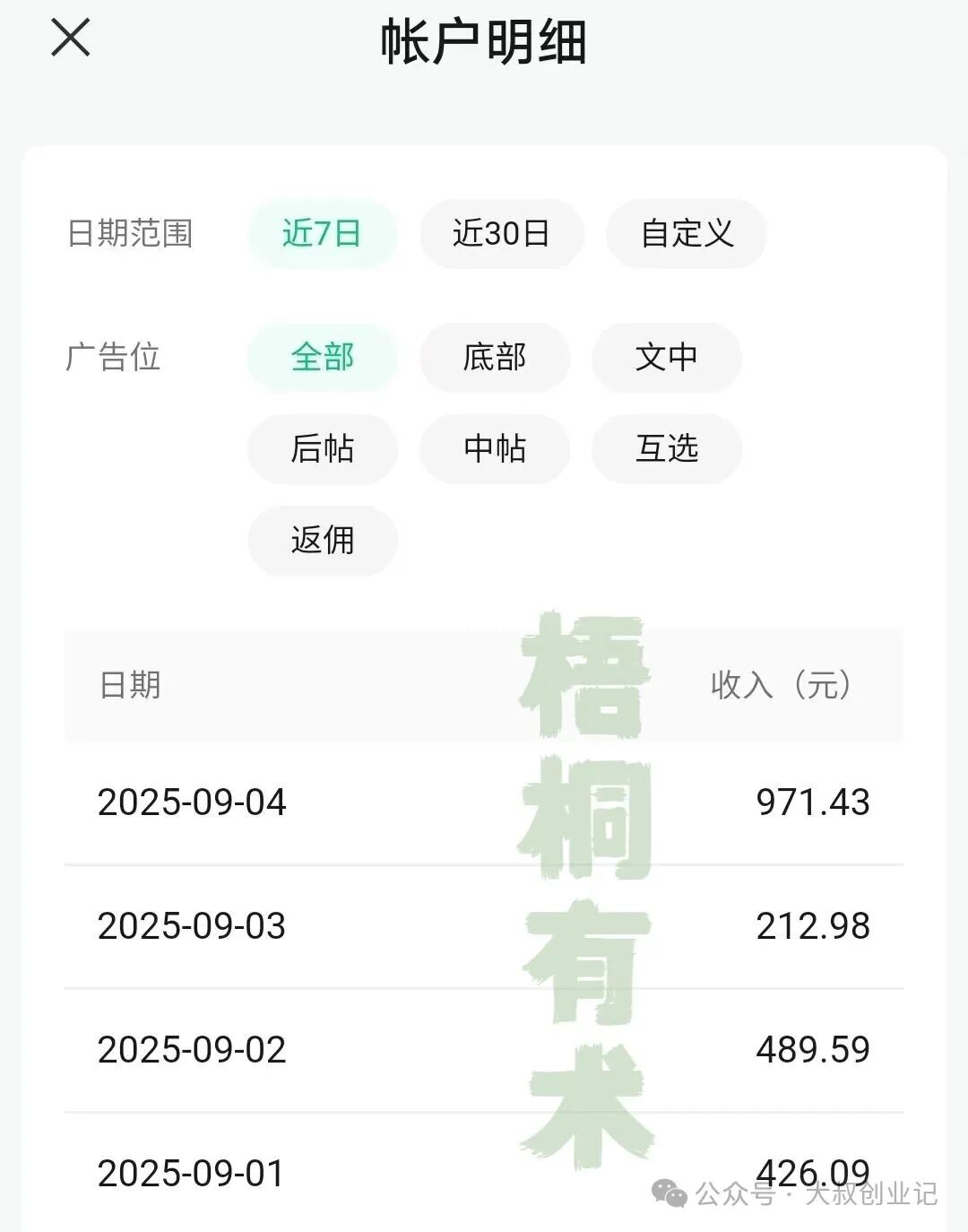This screenshot has width=968, height=1232.
Task: Select the 2025-09-02 income record
Action: point(484,1047)
